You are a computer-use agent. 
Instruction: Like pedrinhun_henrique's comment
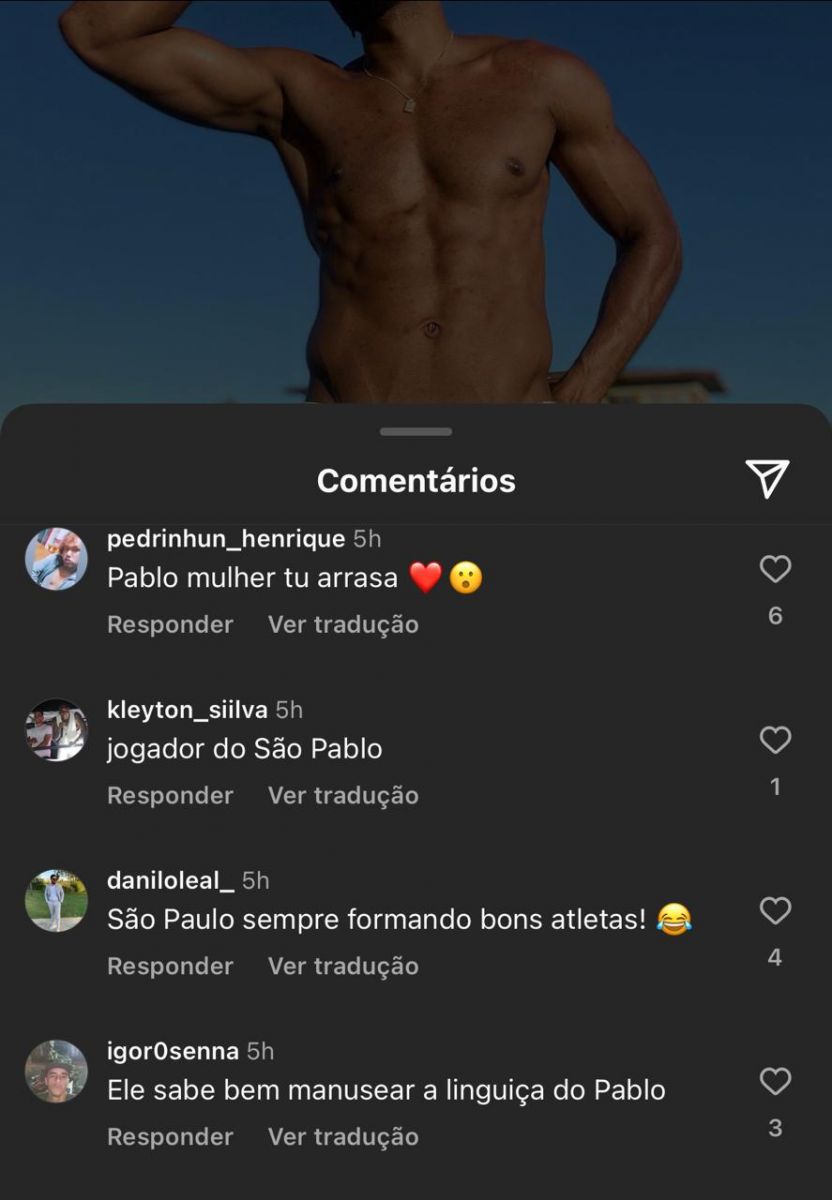(x=775, y=569)
